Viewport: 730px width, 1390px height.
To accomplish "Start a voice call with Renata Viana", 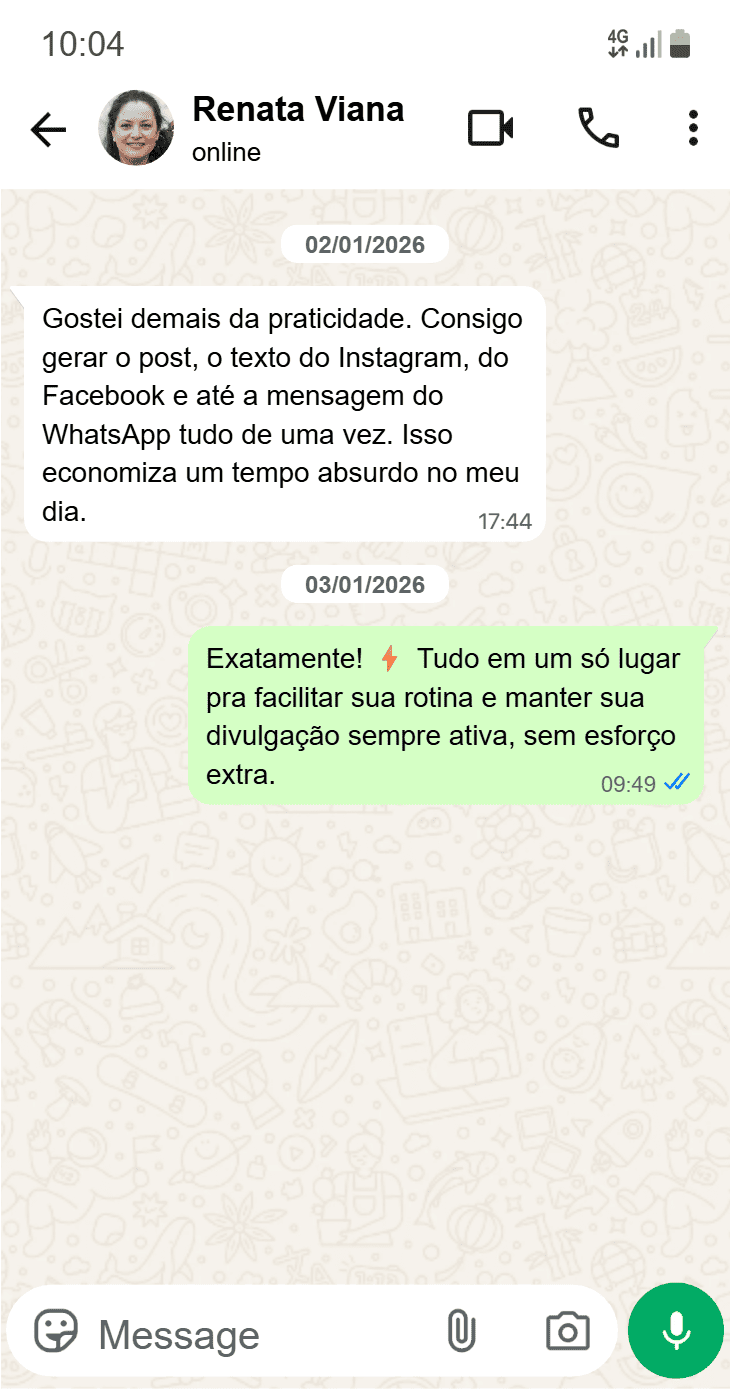I will 597,129.
